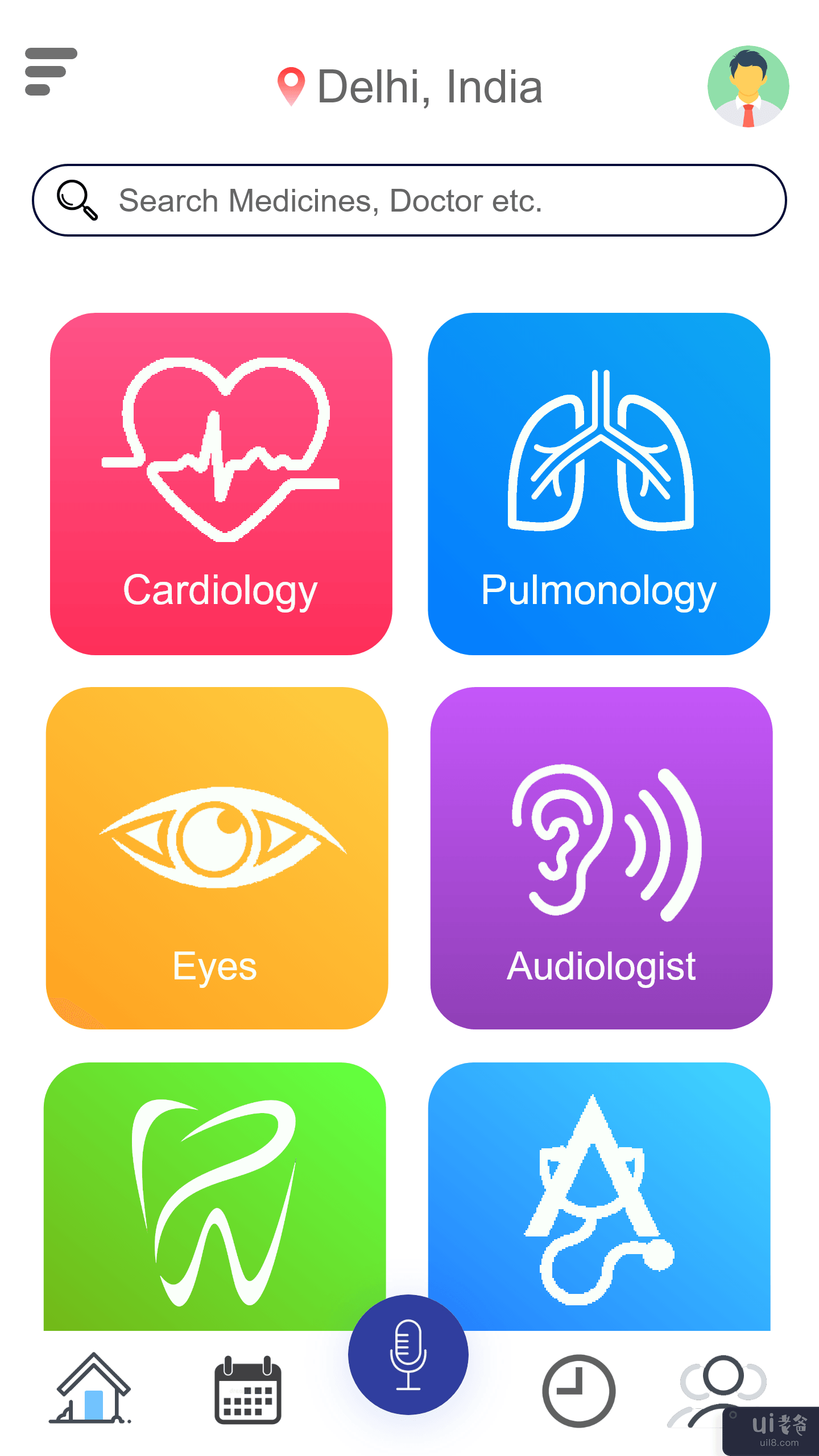Start voice search with the microphone button
This screenshot has width=819, height=1456.
(x=408, y=1355)
